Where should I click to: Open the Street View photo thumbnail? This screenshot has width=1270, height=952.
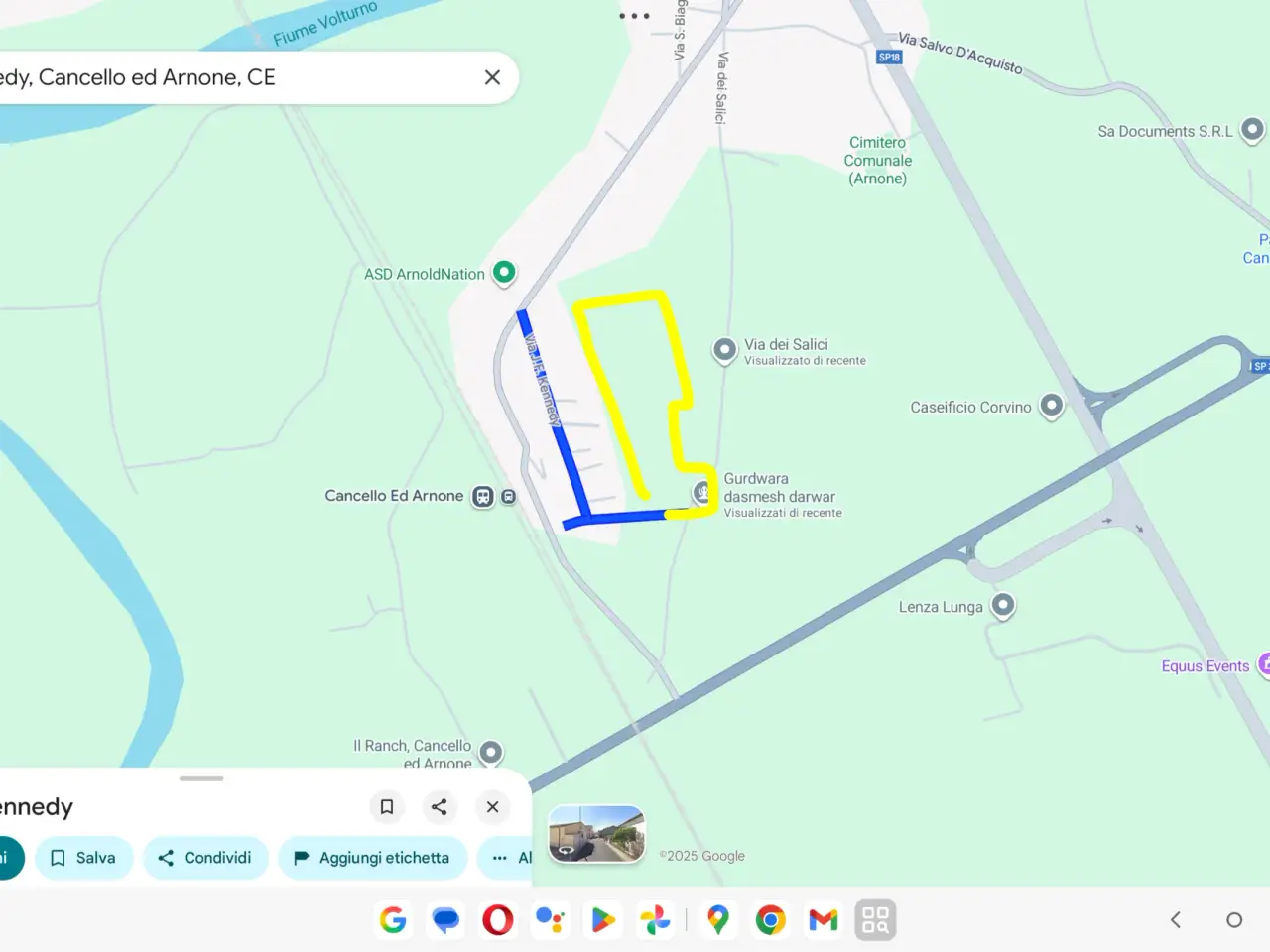coord(597,834)
